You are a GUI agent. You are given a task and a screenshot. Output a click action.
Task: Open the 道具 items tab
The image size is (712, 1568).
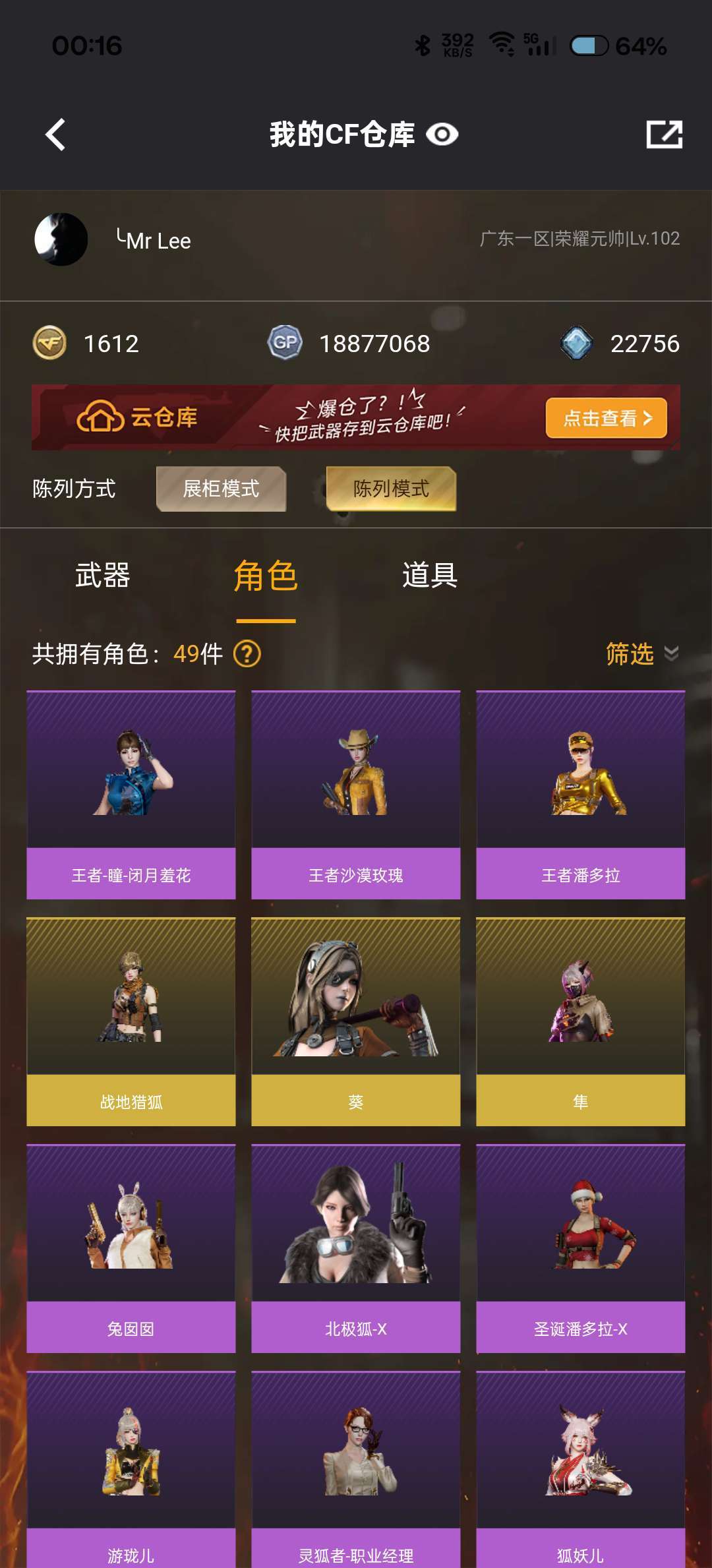point(430,576)
